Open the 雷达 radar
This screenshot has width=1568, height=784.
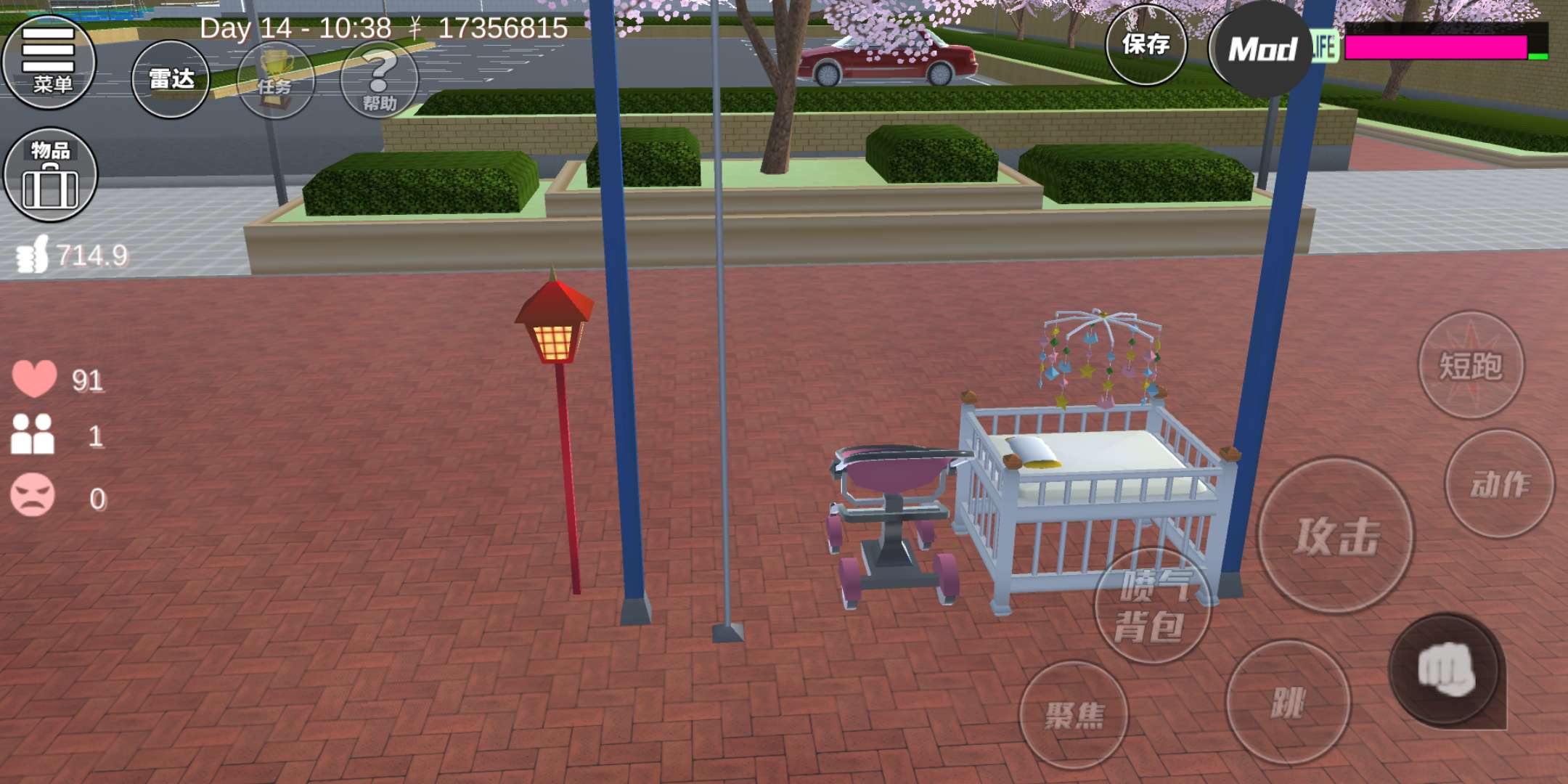171,79
